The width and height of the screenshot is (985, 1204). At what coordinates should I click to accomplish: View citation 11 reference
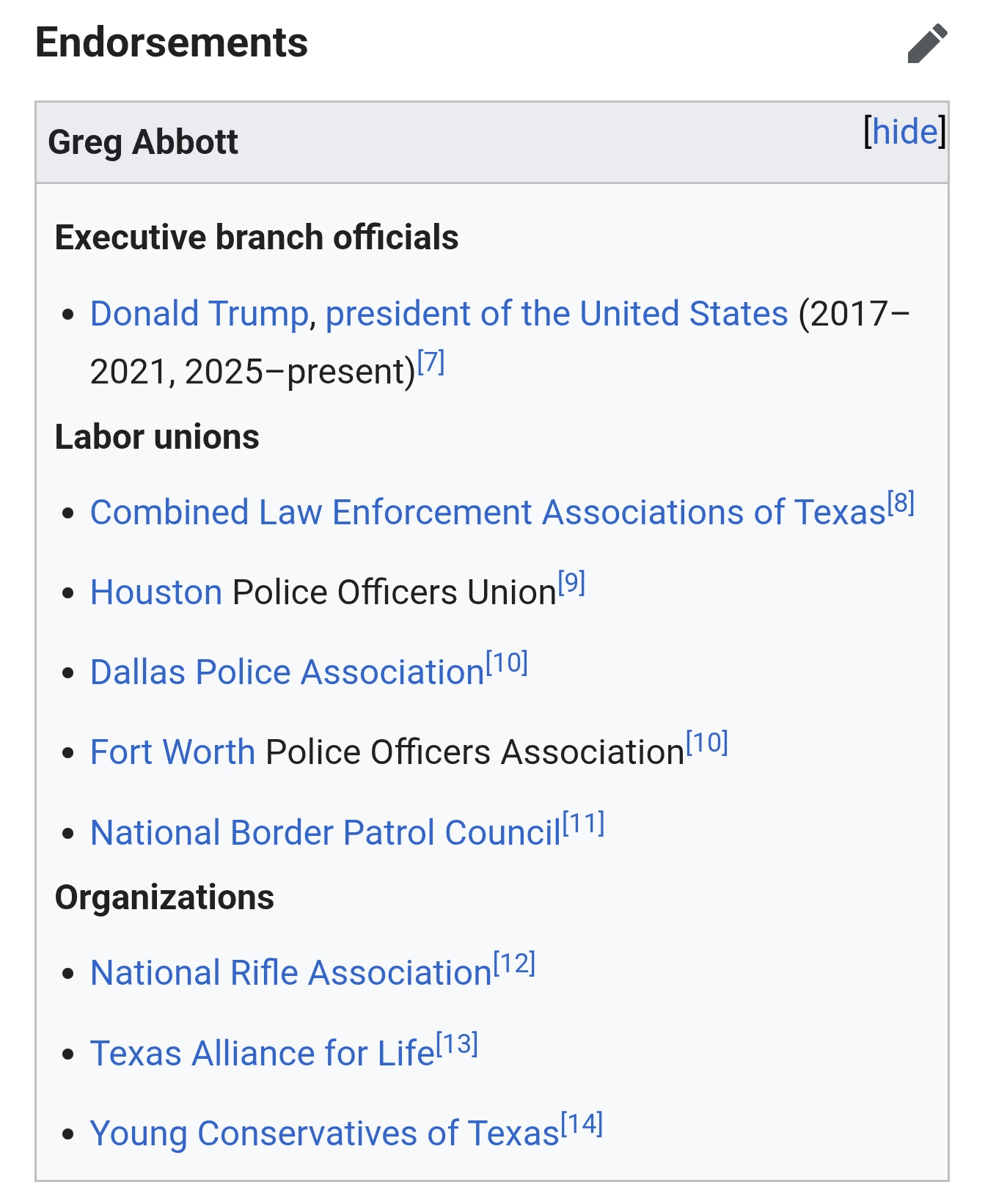click(x=584, y=823)
